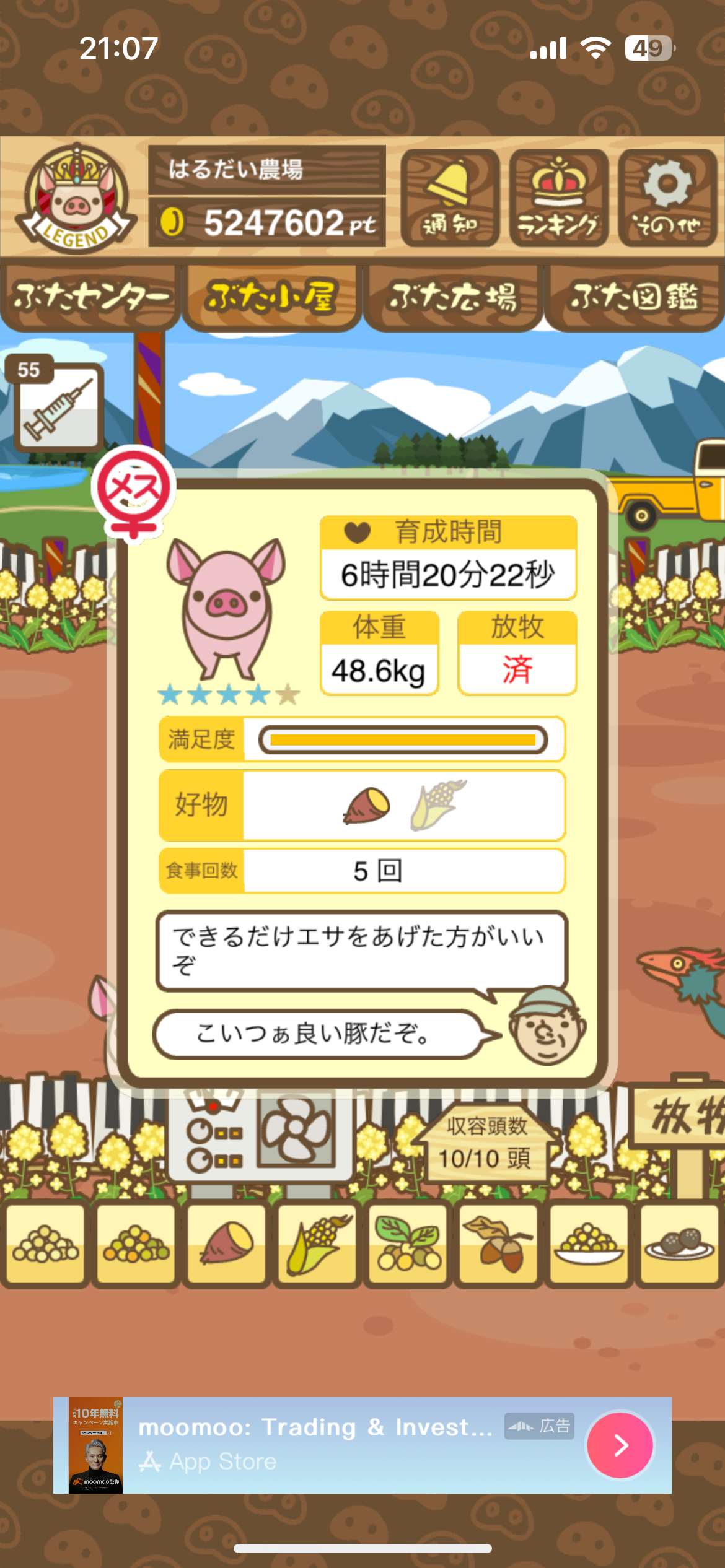
Task: Pick the bowl of yellow beans feed
Action: (x=589, y=1244)
